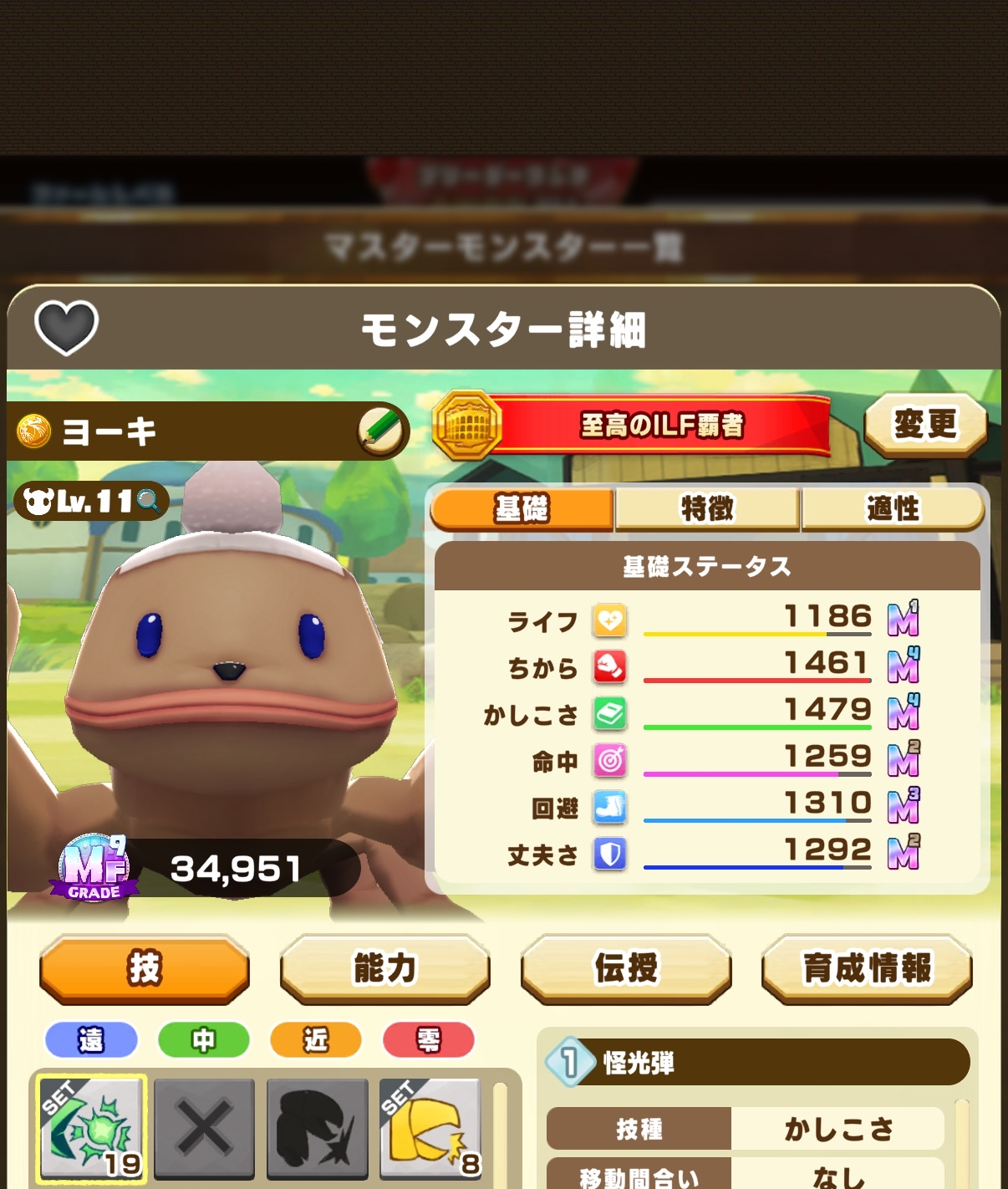Switch to the 適性 tab
1008x1189 pixels.
892,508
